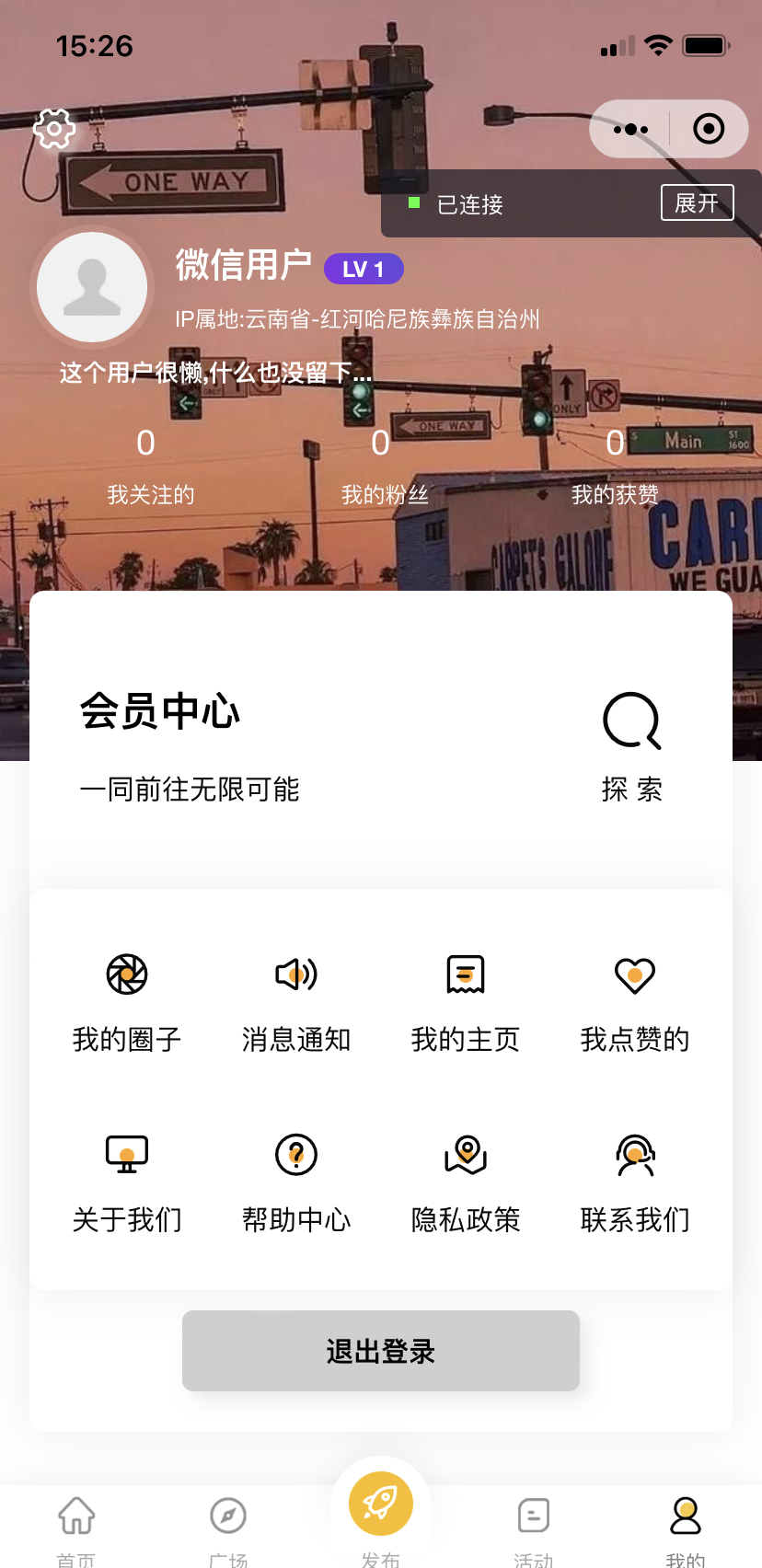Open the three-dots mini program menu
This screenshot has width=762, height=1568.
(x=629, y=129)
